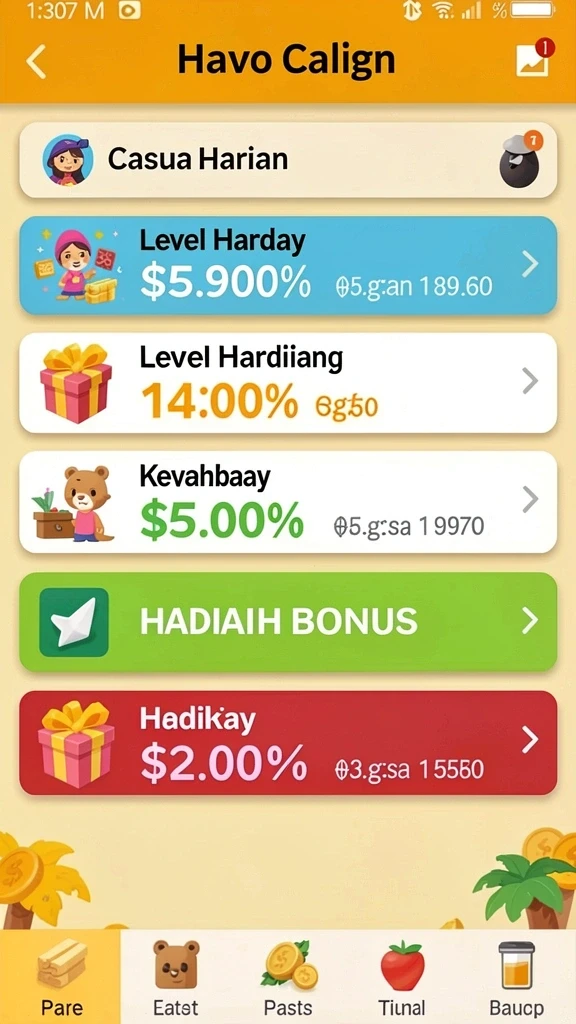This screenshot has width=576, height=1024.
Task: Open the red Hadikay gift card
Action: coord(288,743)
